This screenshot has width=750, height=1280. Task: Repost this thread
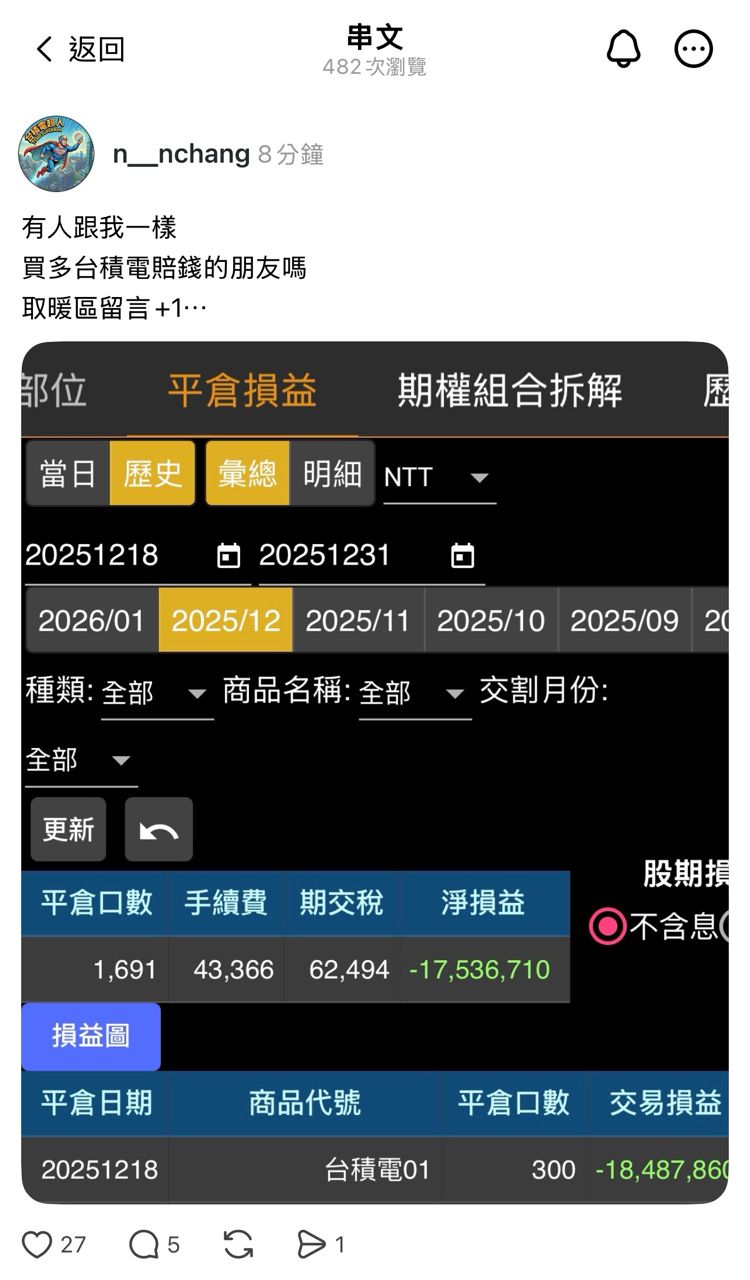click(x=238, y=1244)
